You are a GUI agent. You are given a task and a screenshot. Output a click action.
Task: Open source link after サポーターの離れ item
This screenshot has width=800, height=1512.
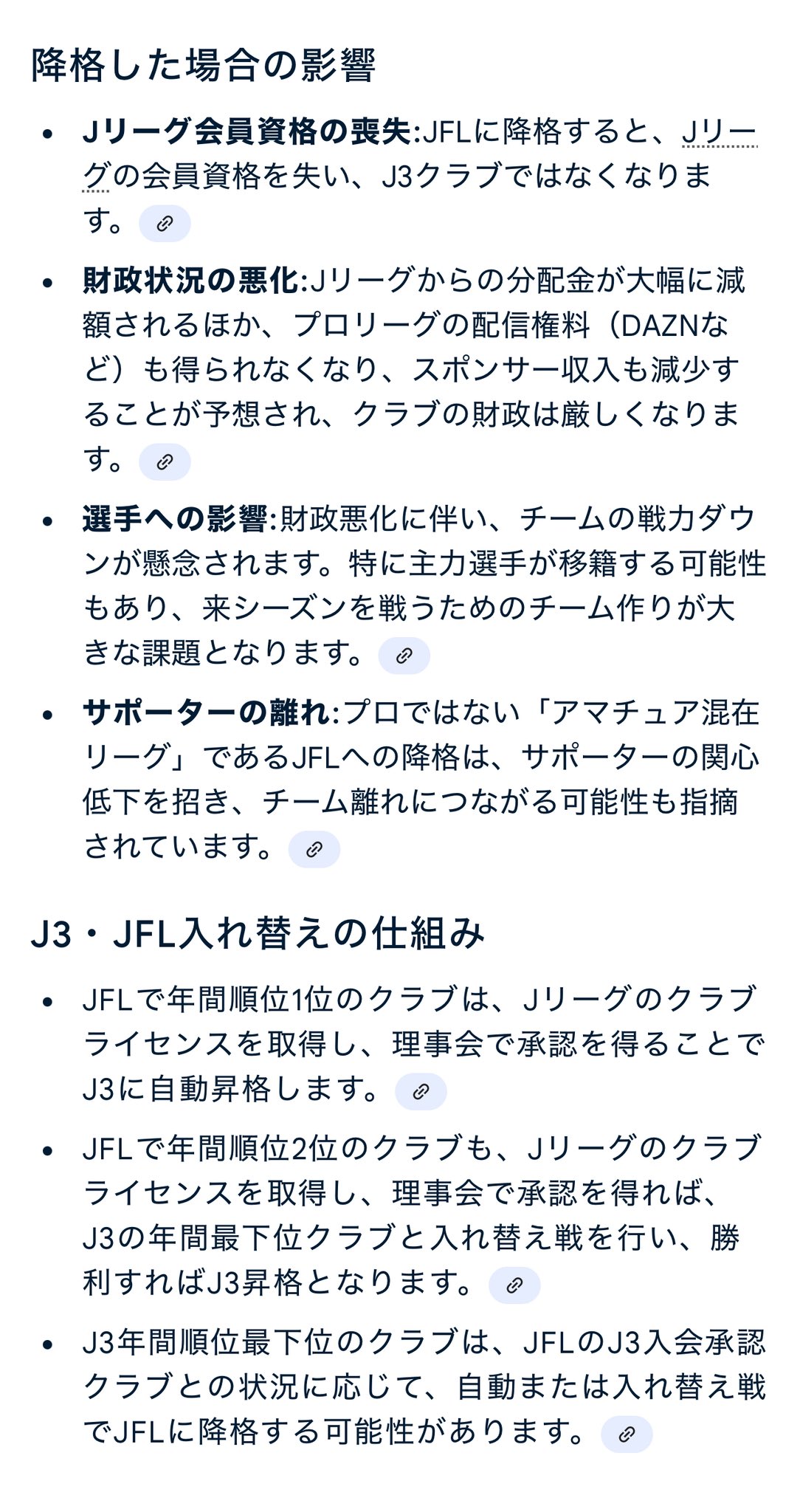click(x=314, y=849)
